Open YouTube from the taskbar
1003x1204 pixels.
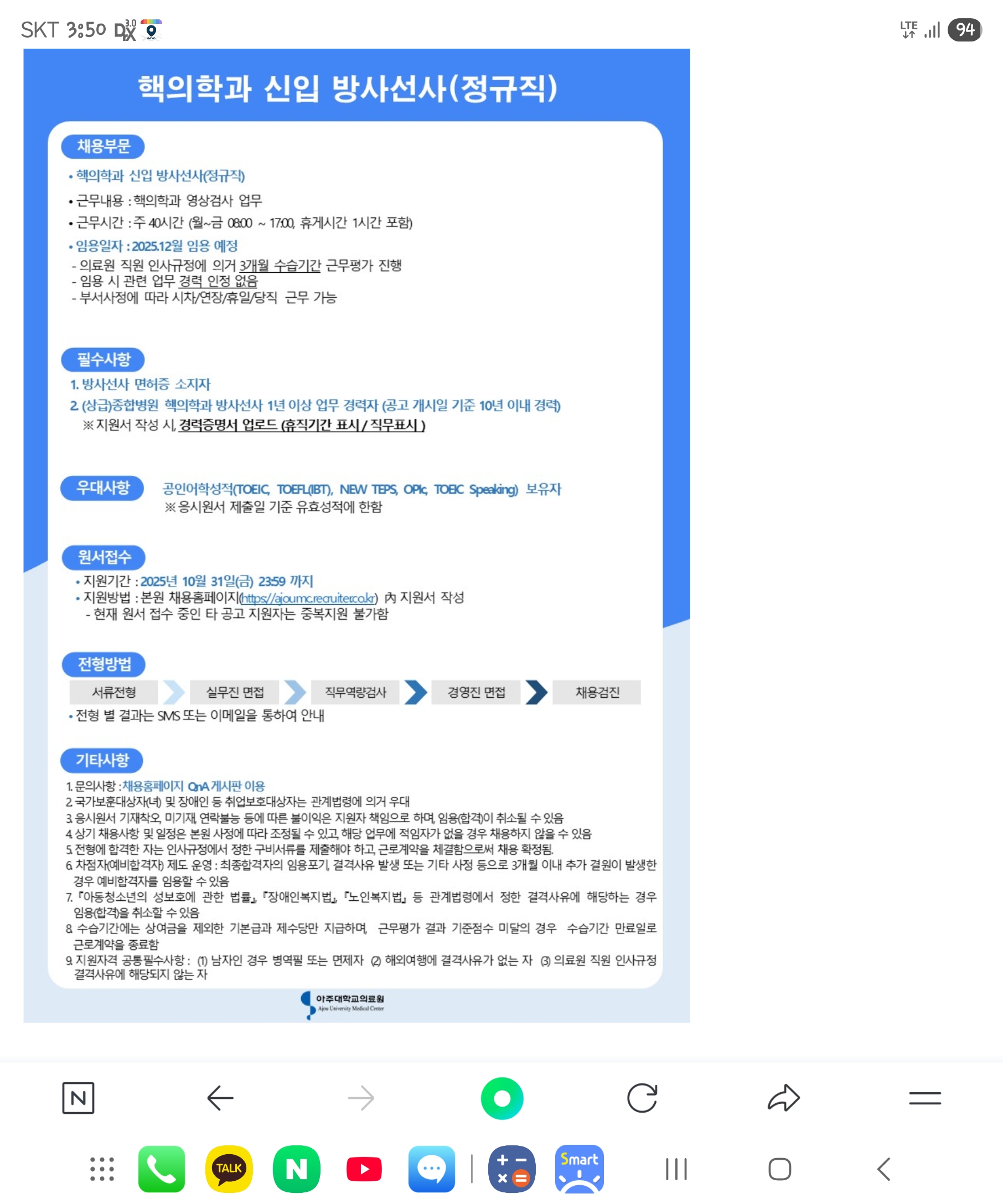(364, 1169)
